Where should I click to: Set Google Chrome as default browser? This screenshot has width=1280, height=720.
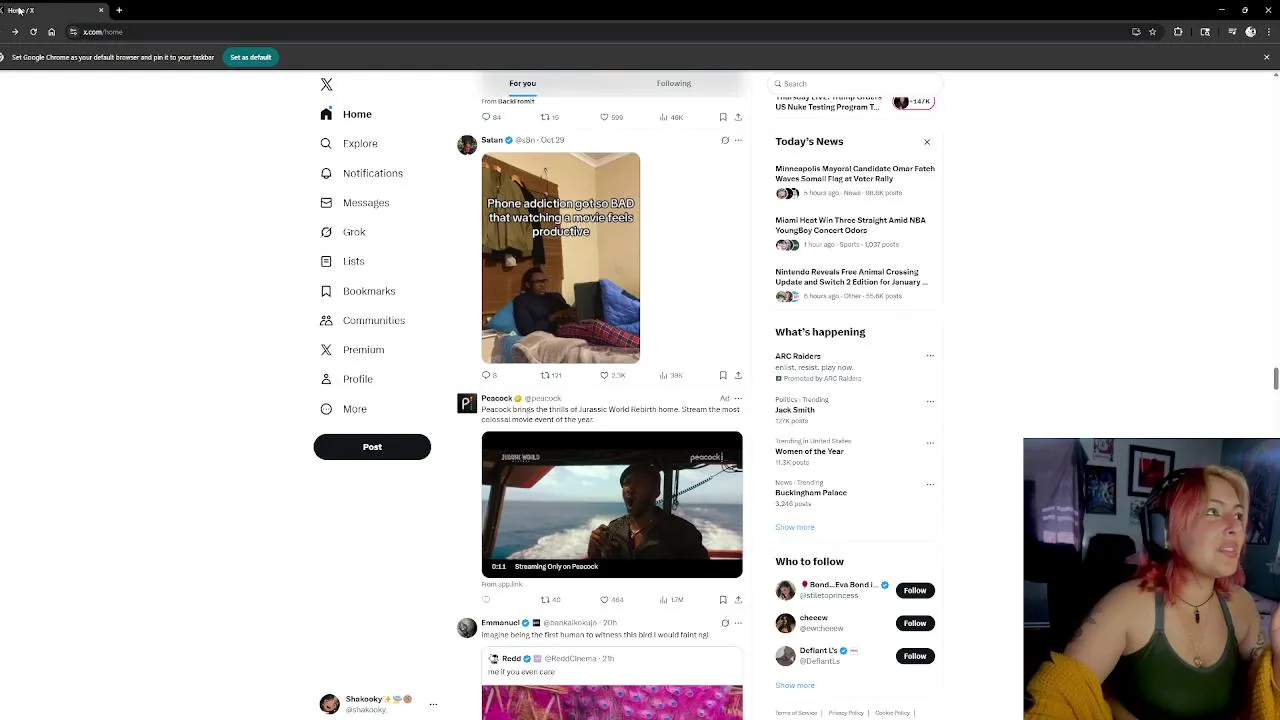pos(250,57)
